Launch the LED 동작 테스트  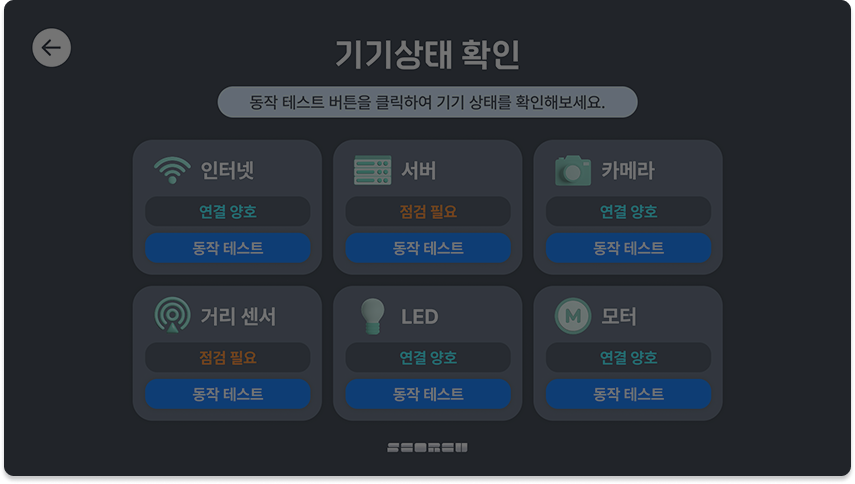click(x=428, y=394)
